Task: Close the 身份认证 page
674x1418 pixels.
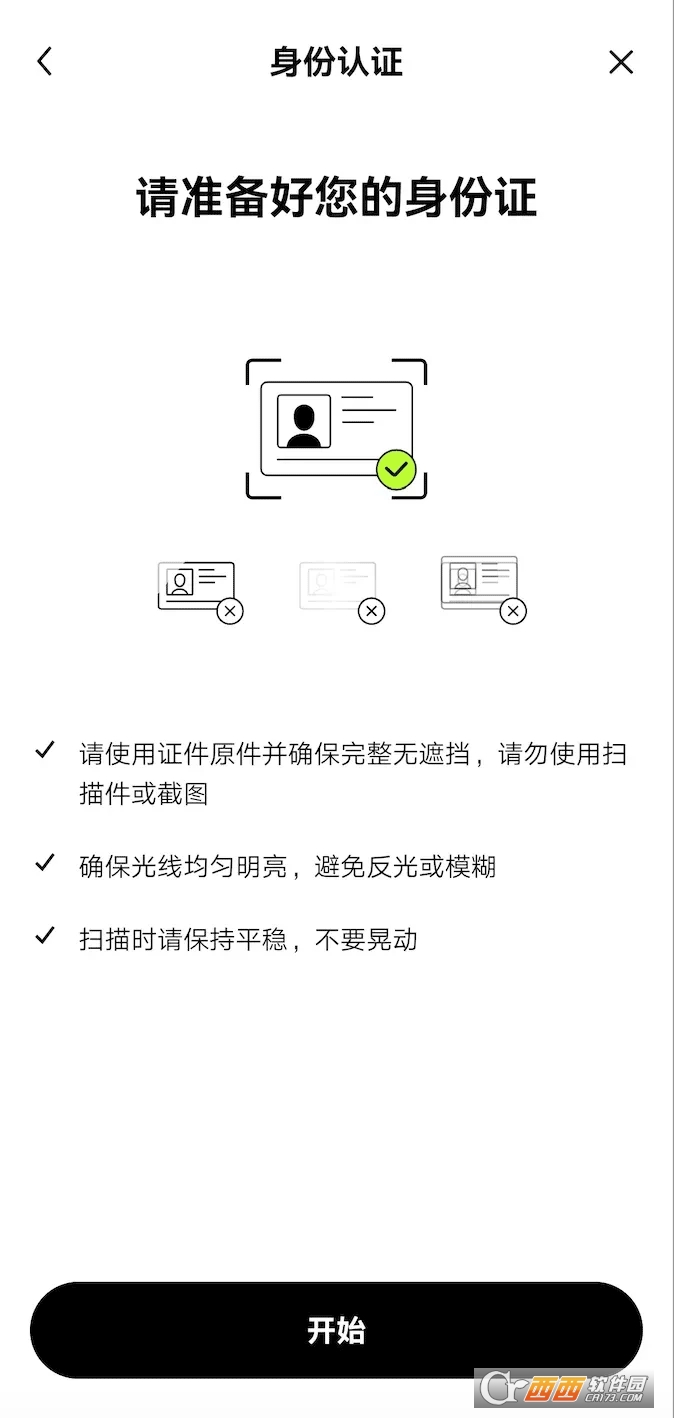Action: [621, 62]
